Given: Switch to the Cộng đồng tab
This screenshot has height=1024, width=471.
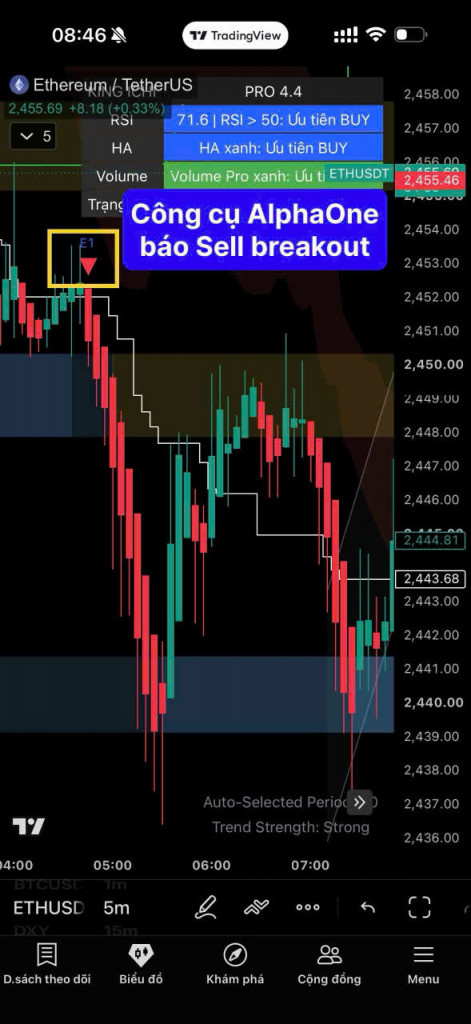Looking at the screenshot, I should click(x=329, y=964).
